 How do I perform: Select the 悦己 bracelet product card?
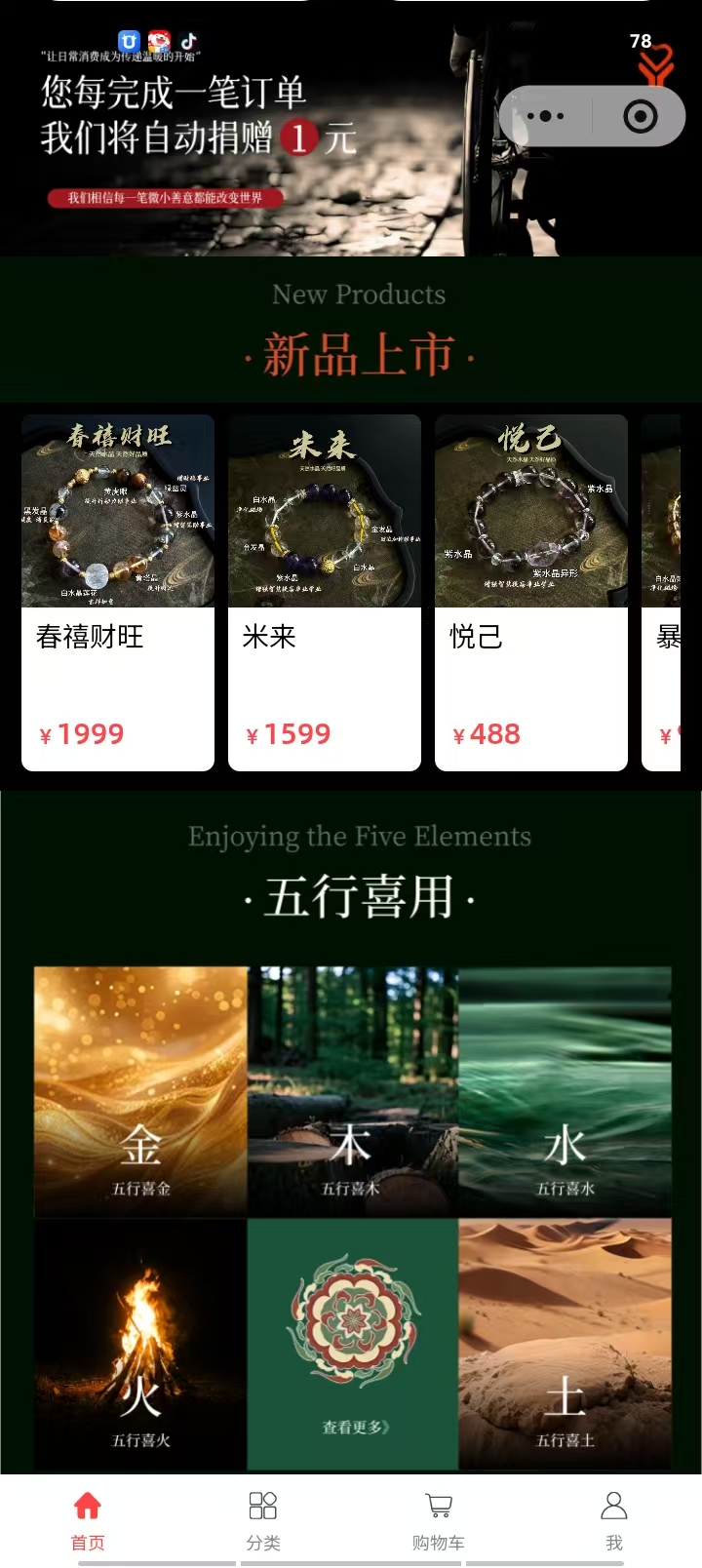531,592
